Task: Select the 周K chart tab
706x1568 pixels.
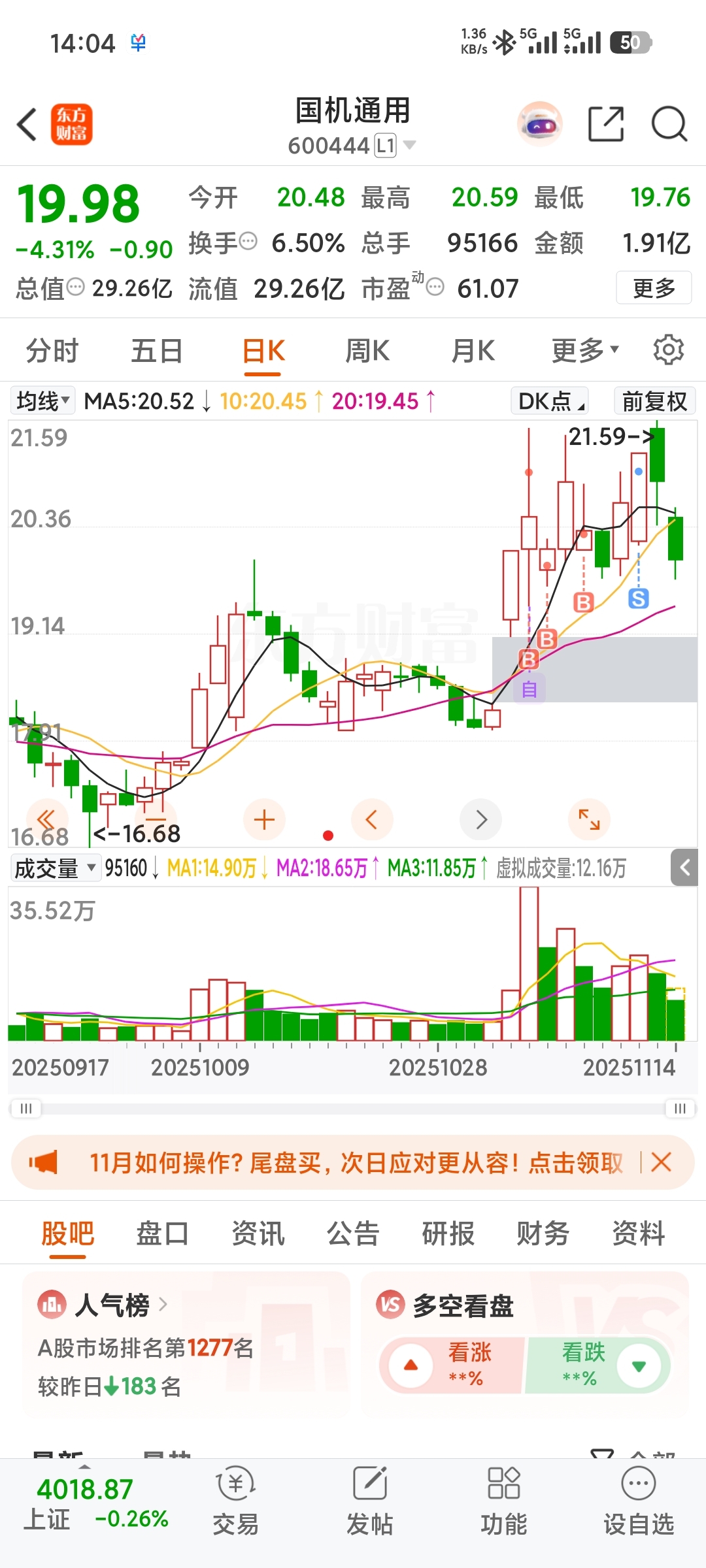Action: (x=367, y=351)
